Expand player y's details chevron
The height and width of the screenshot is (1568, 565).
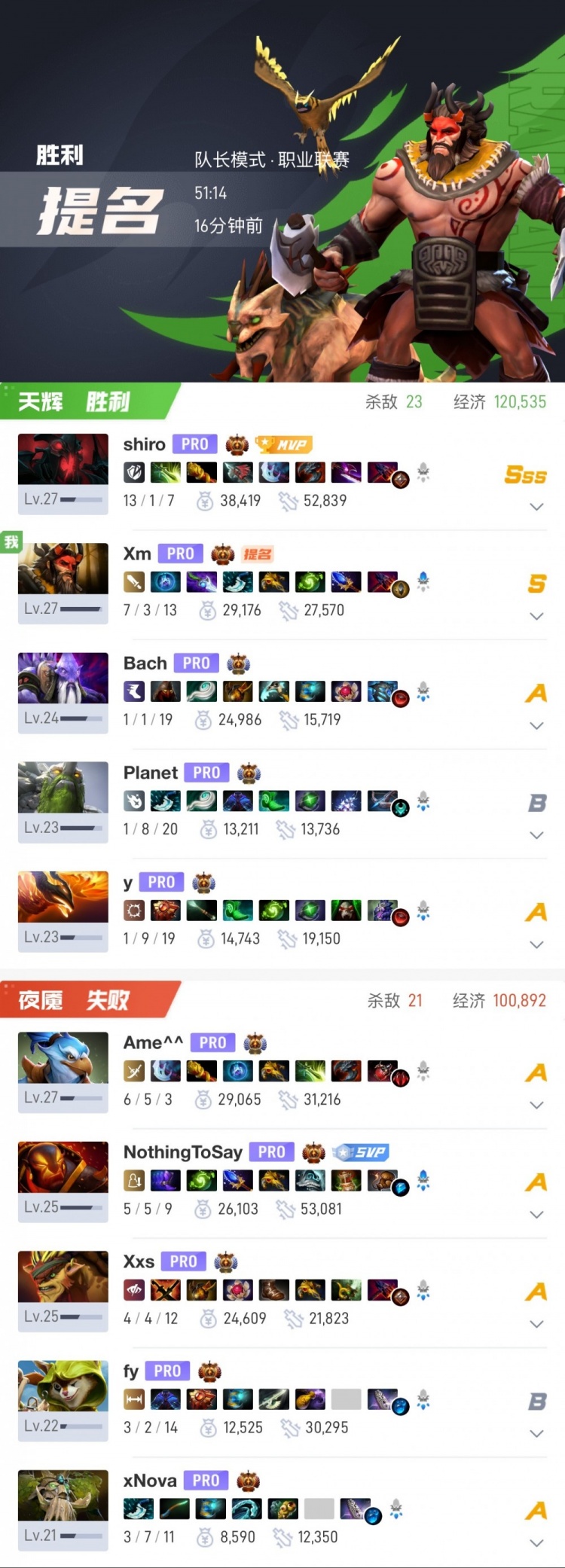[x=536, y=944]
